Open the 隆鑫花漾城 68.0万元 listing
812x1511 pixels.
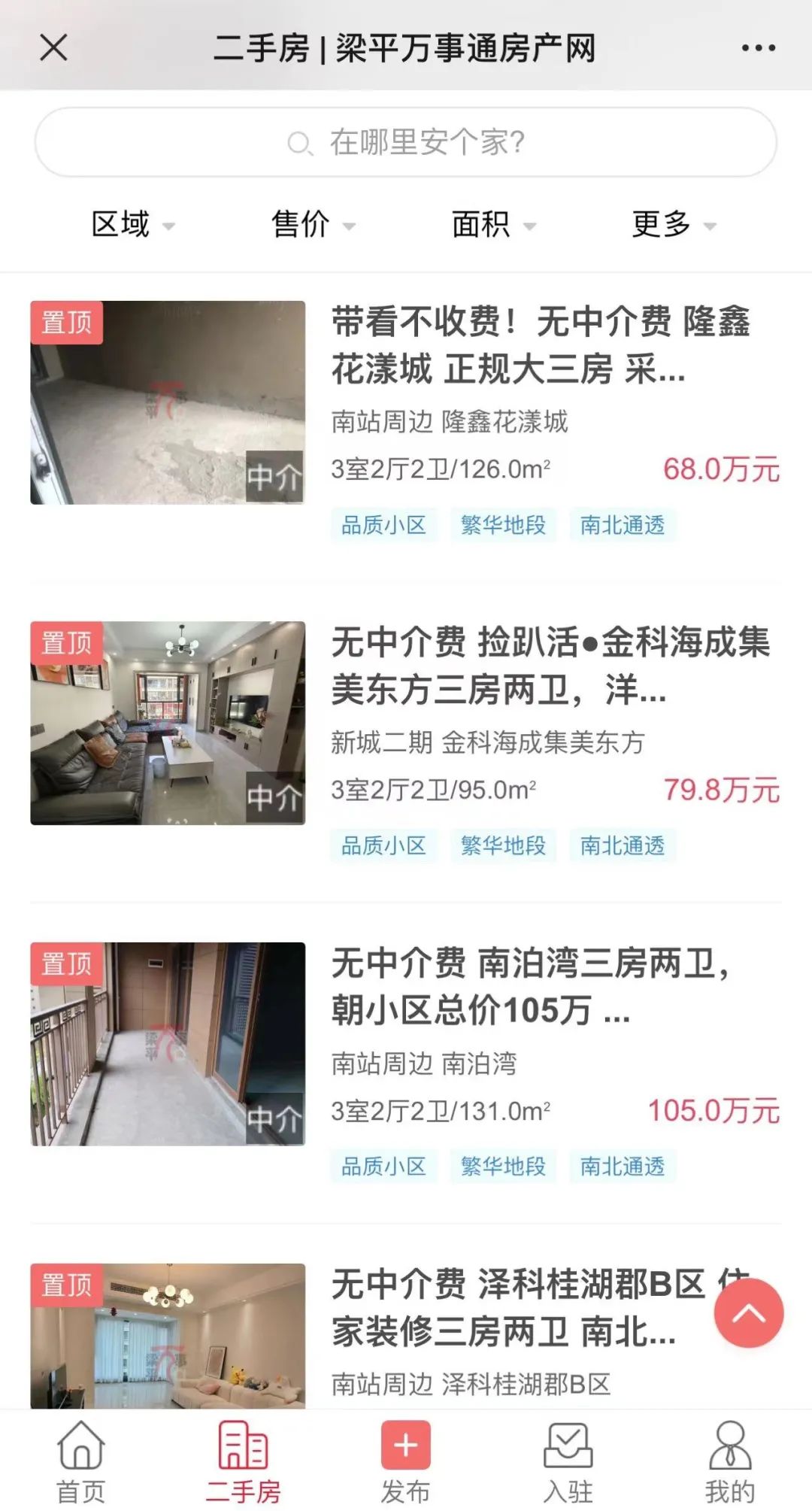click(x=540, y=346)
